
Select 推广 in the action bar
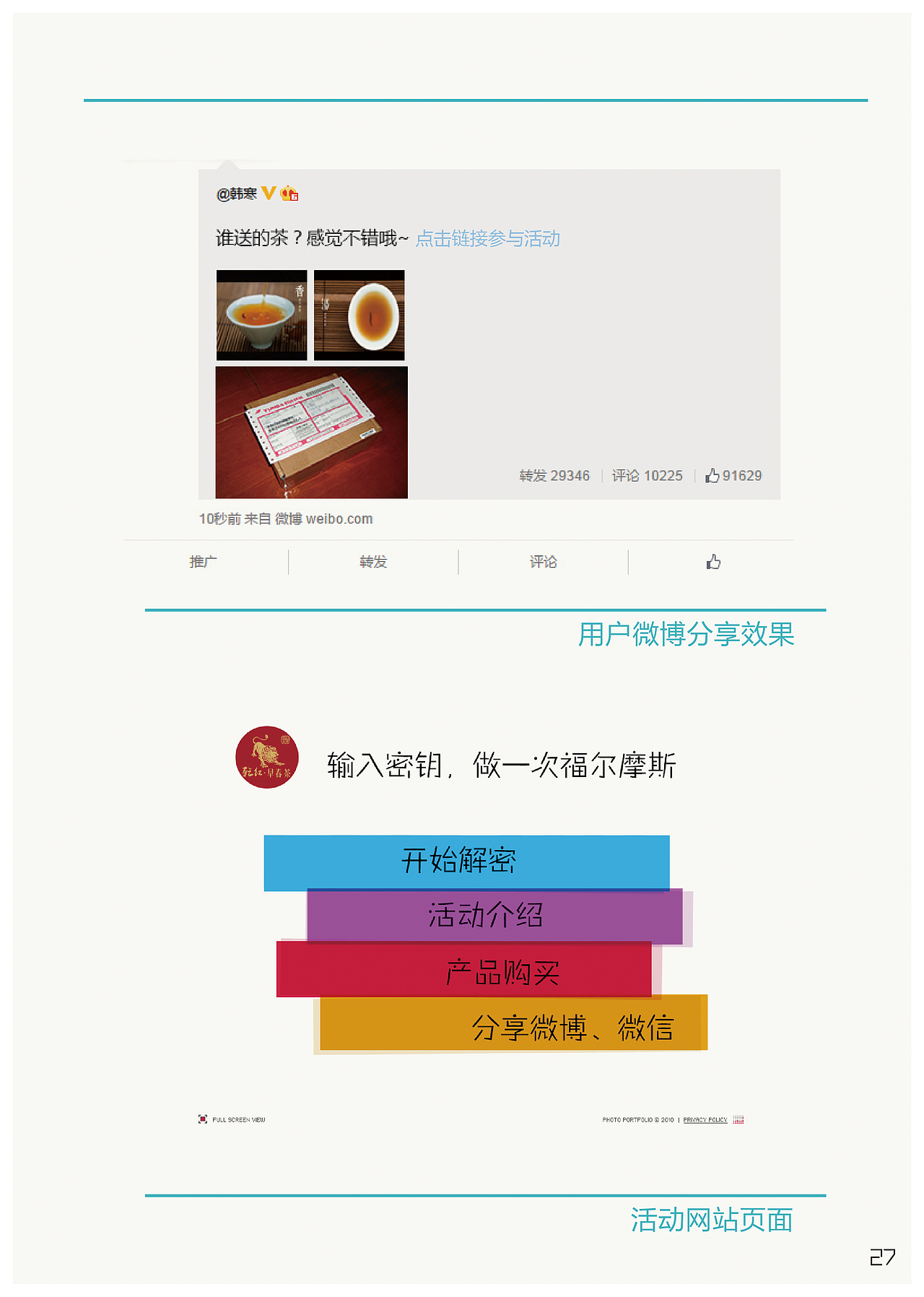pyautogui.click(x=203, y=561)
